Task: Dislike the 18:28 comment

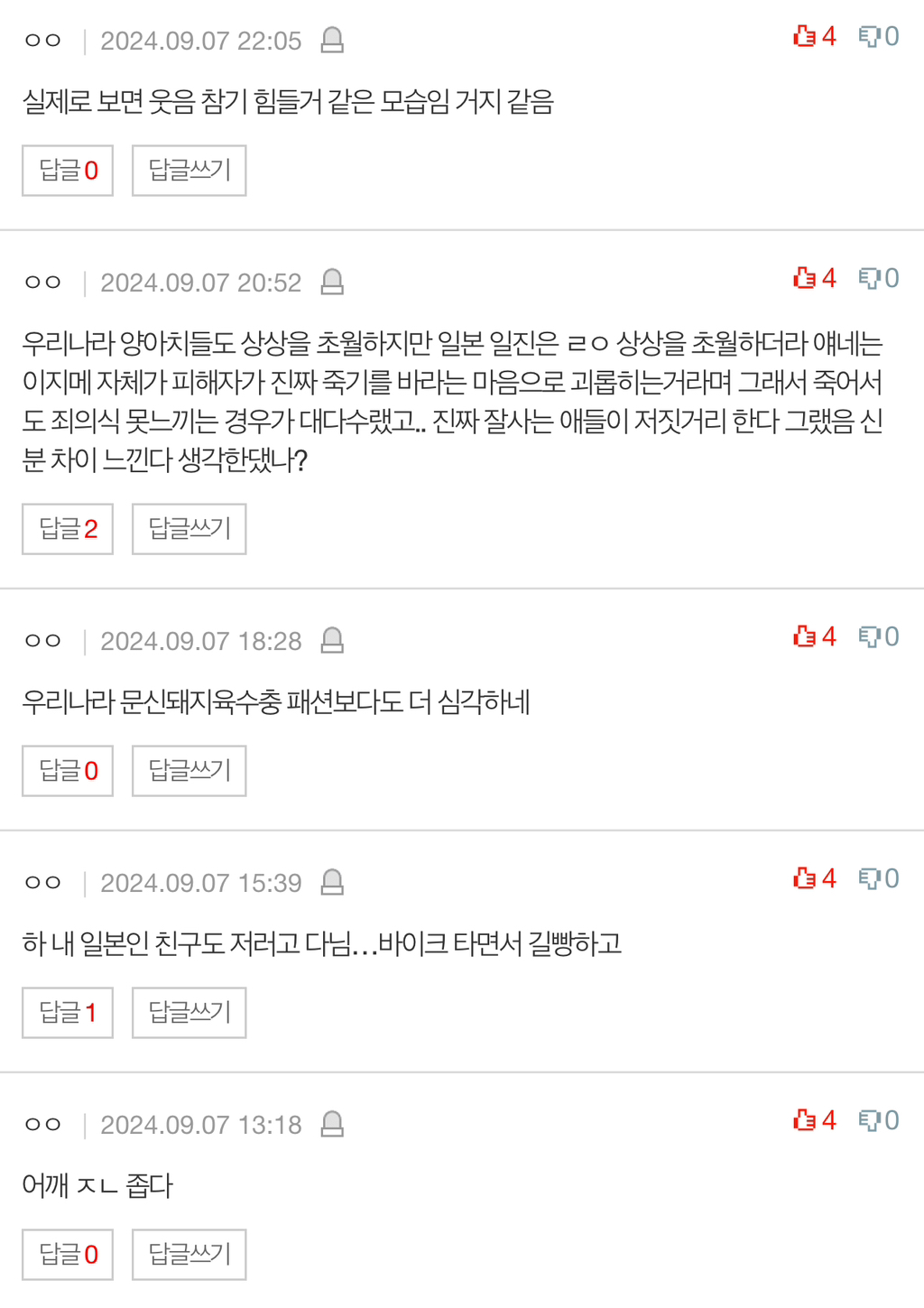Action: pyautogui.click(x=879, y=636)
